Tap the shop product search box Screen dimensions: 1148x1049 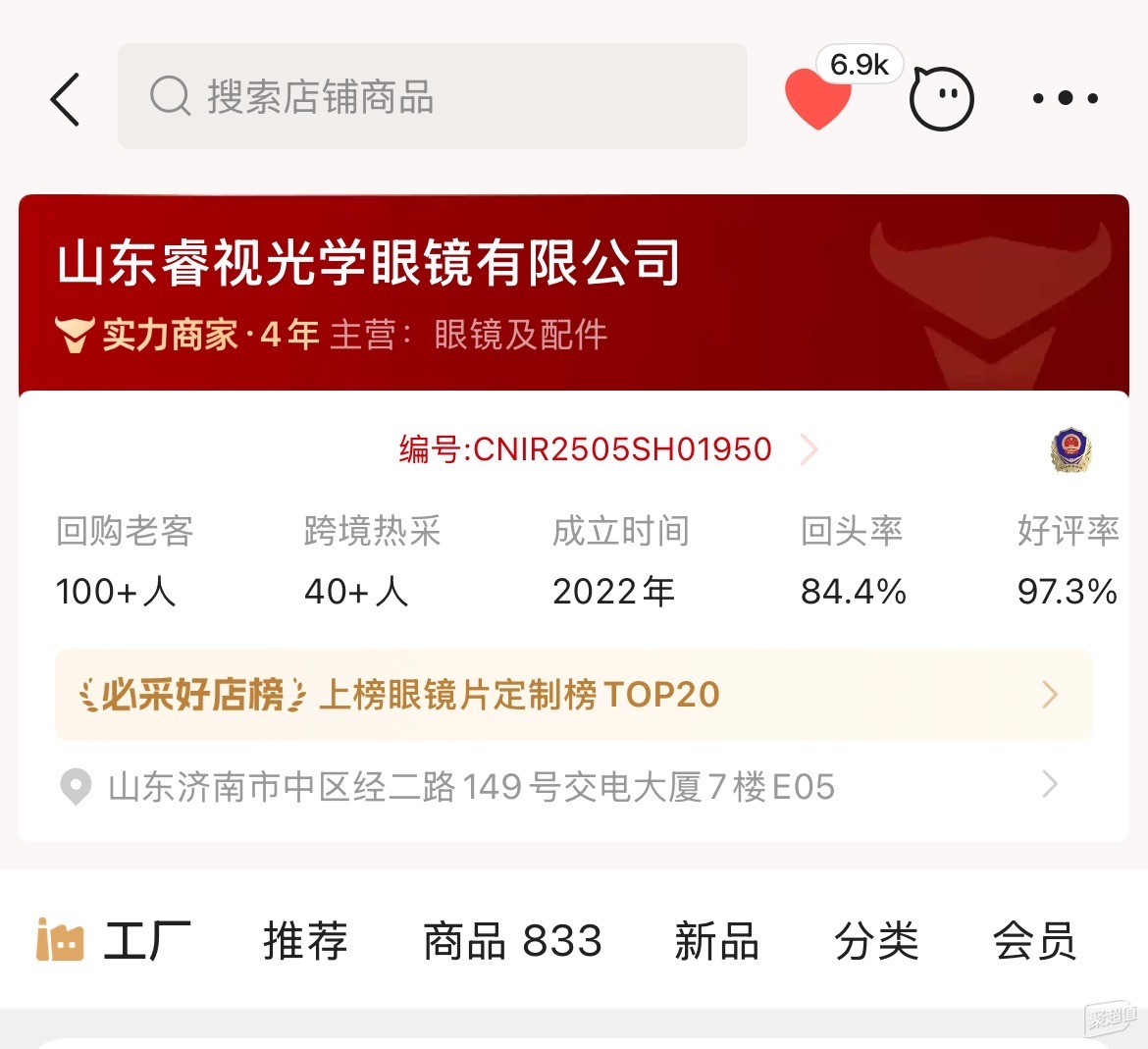click(x=432, y=97)
